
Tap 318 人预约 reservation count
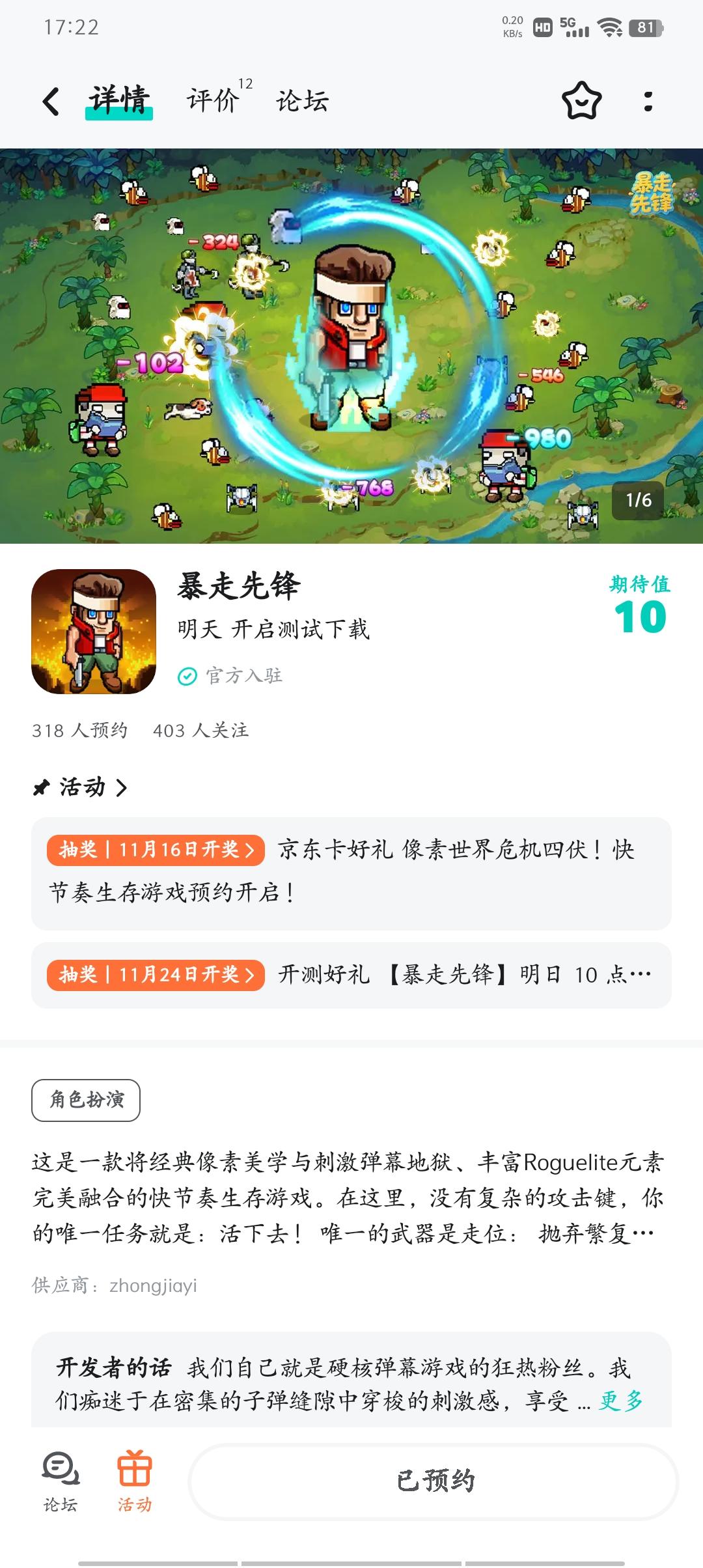[x=80, y=731]
